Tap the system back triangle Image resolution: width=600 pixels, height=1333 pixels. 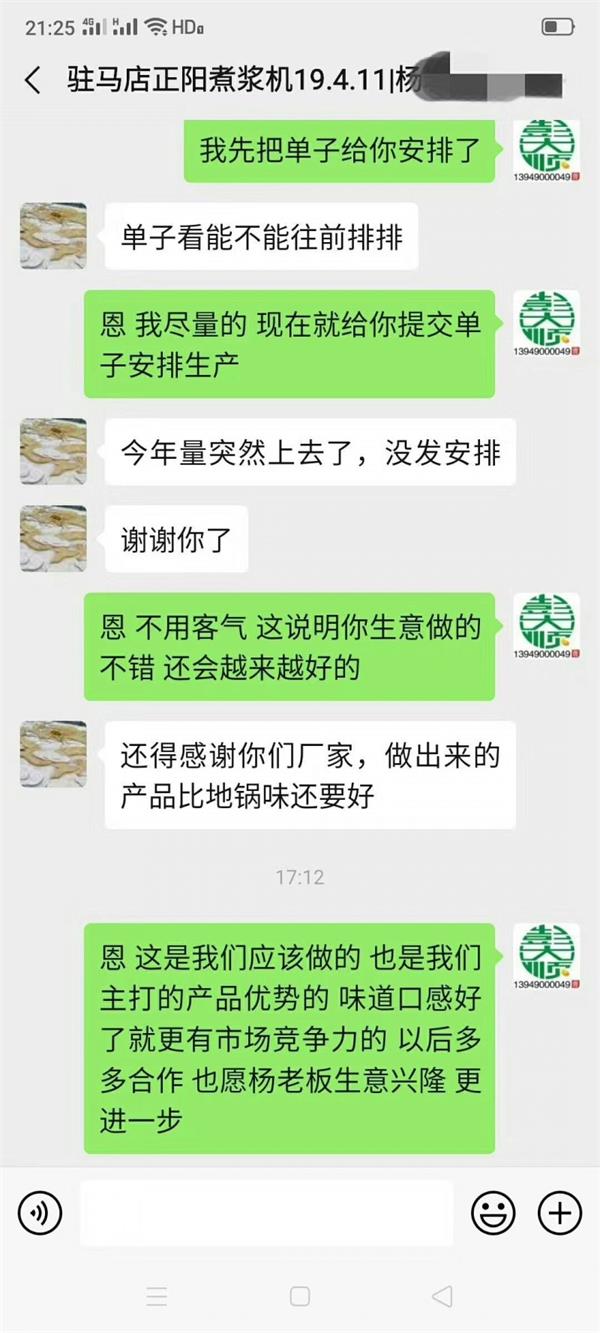tap(441, 1297)
